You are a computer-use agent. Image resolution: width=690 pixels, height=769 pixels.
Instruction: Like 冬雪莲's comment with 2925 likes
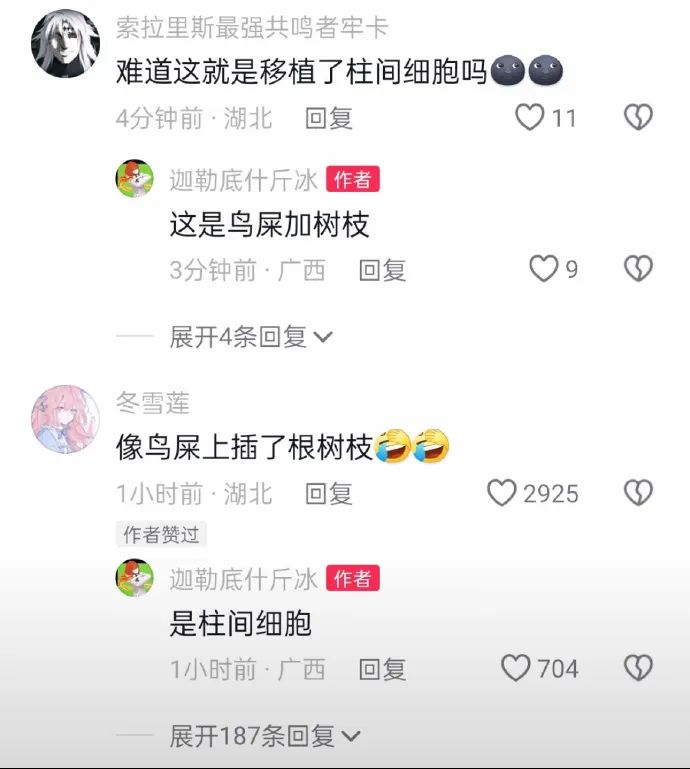(502, 493)
